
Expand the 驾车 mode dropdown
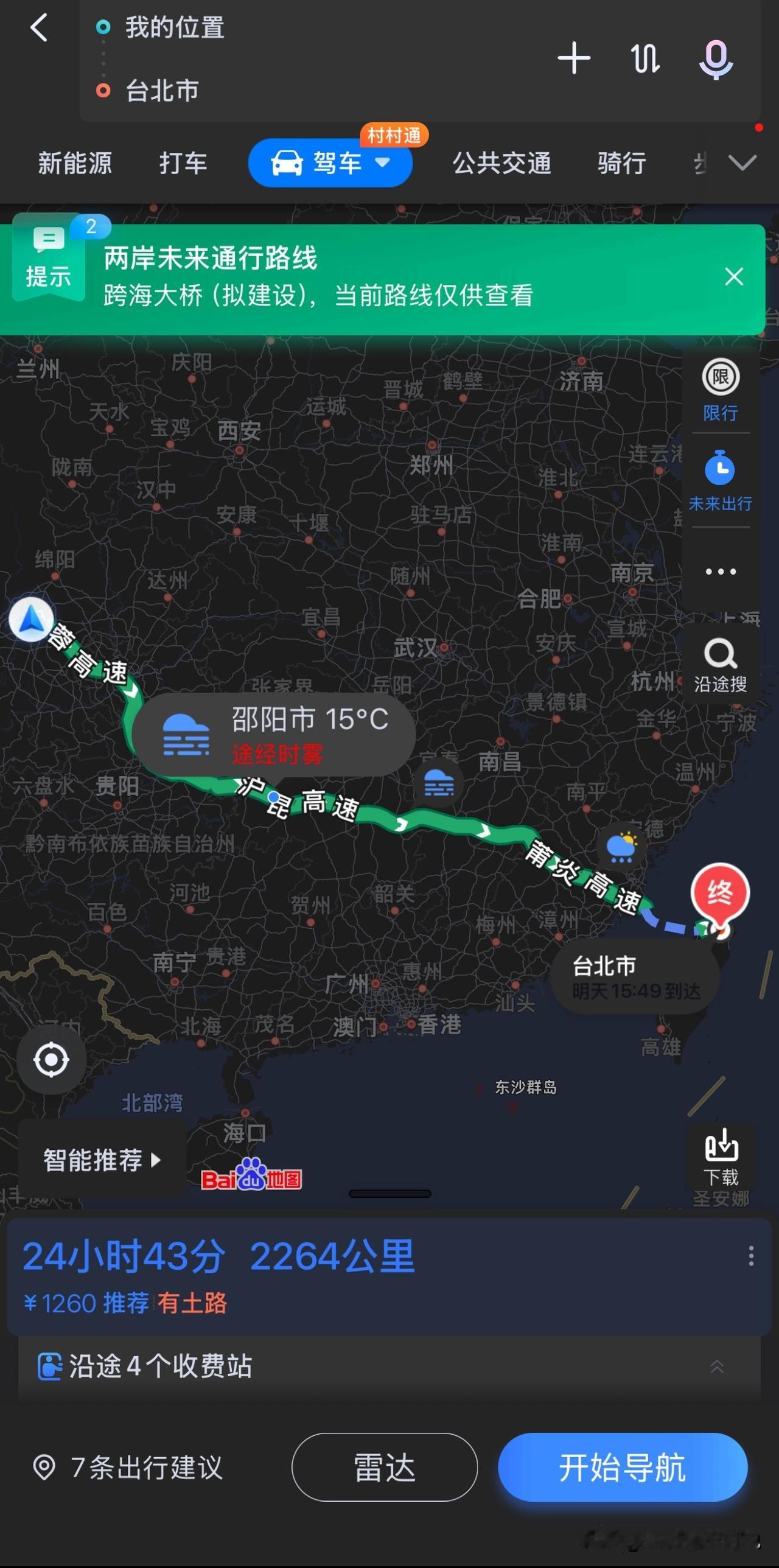point(383,163)
